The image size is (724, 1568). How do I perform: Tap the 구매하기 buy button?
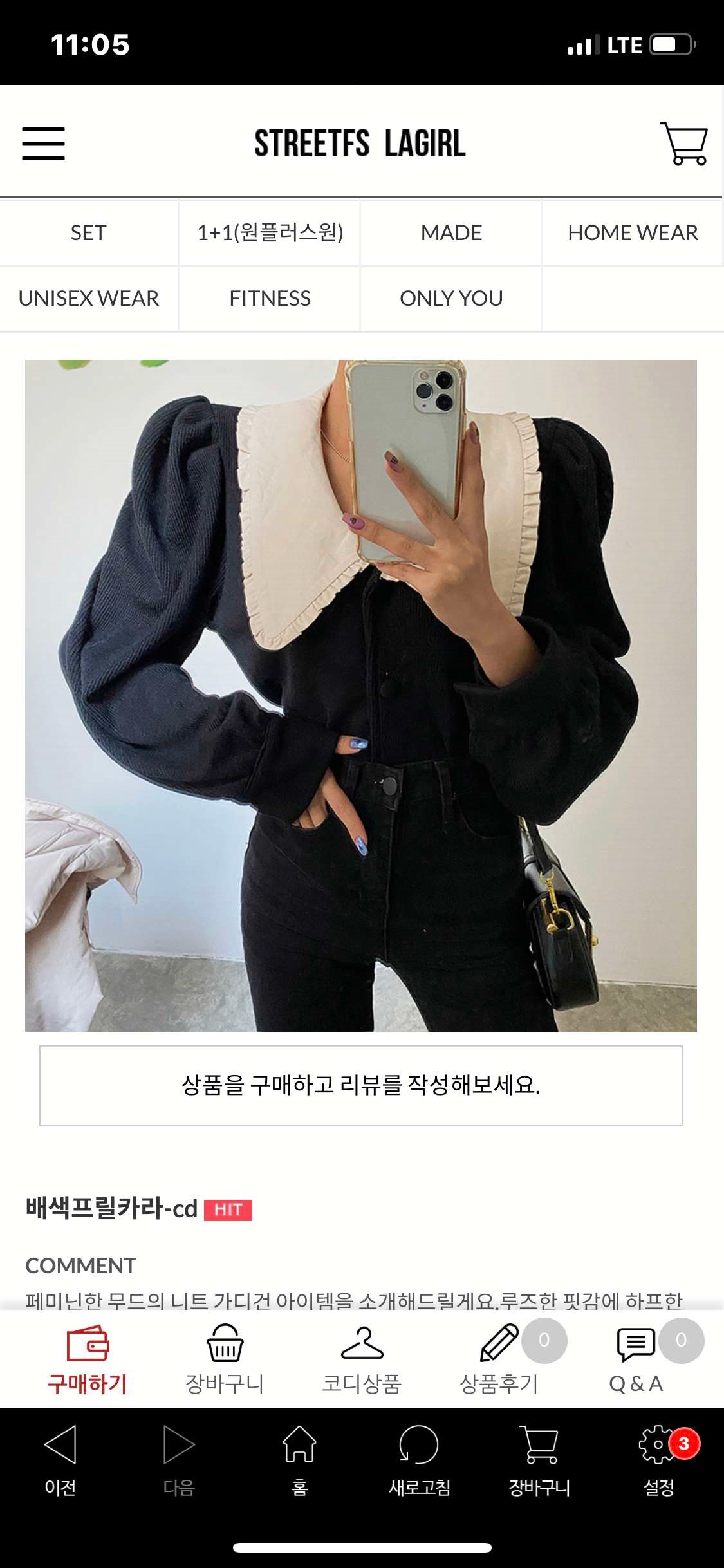[x=88, y=1358]
